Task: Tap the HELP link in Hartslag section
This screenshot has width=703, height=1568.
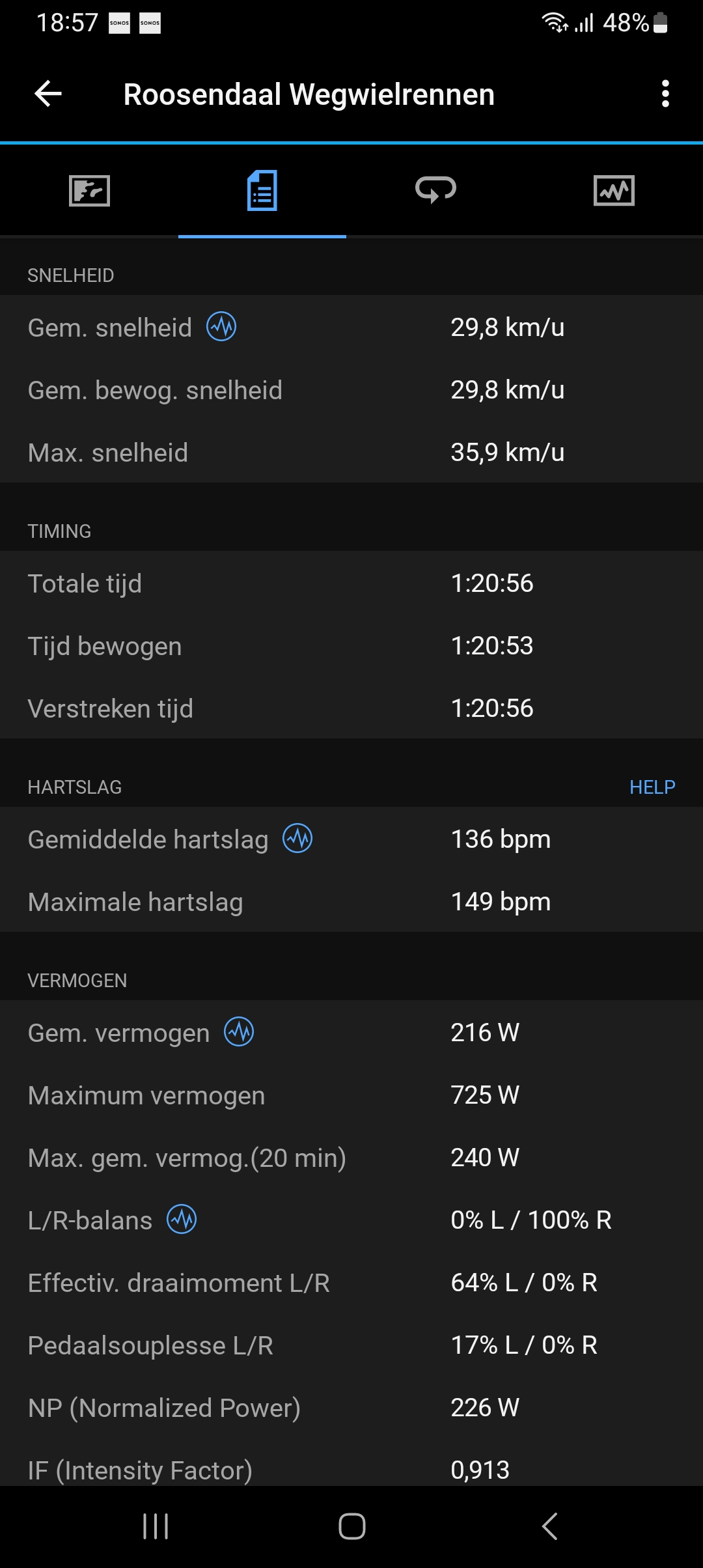Action: pos(652,787)
